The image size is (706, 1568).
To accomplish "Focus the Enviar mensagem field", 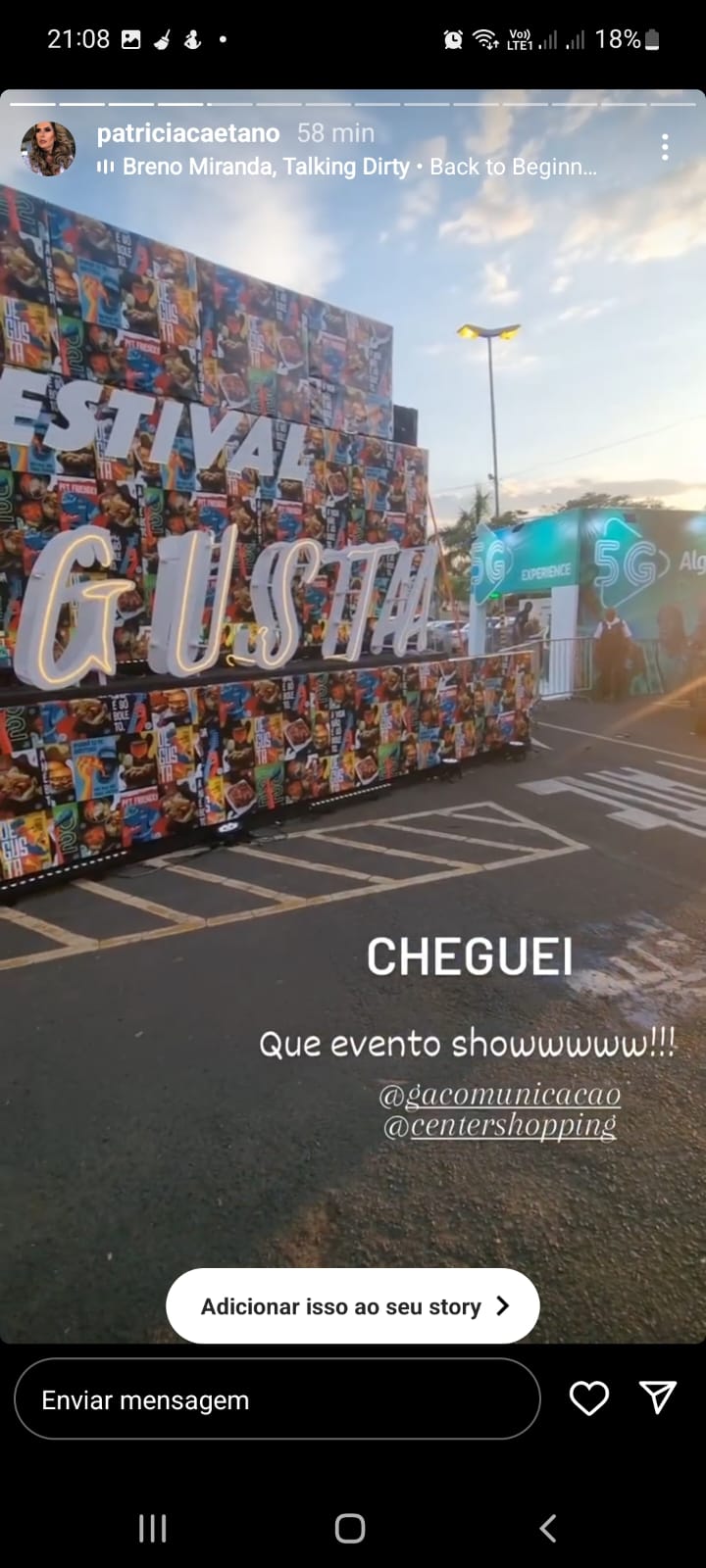I will 277,1399.
